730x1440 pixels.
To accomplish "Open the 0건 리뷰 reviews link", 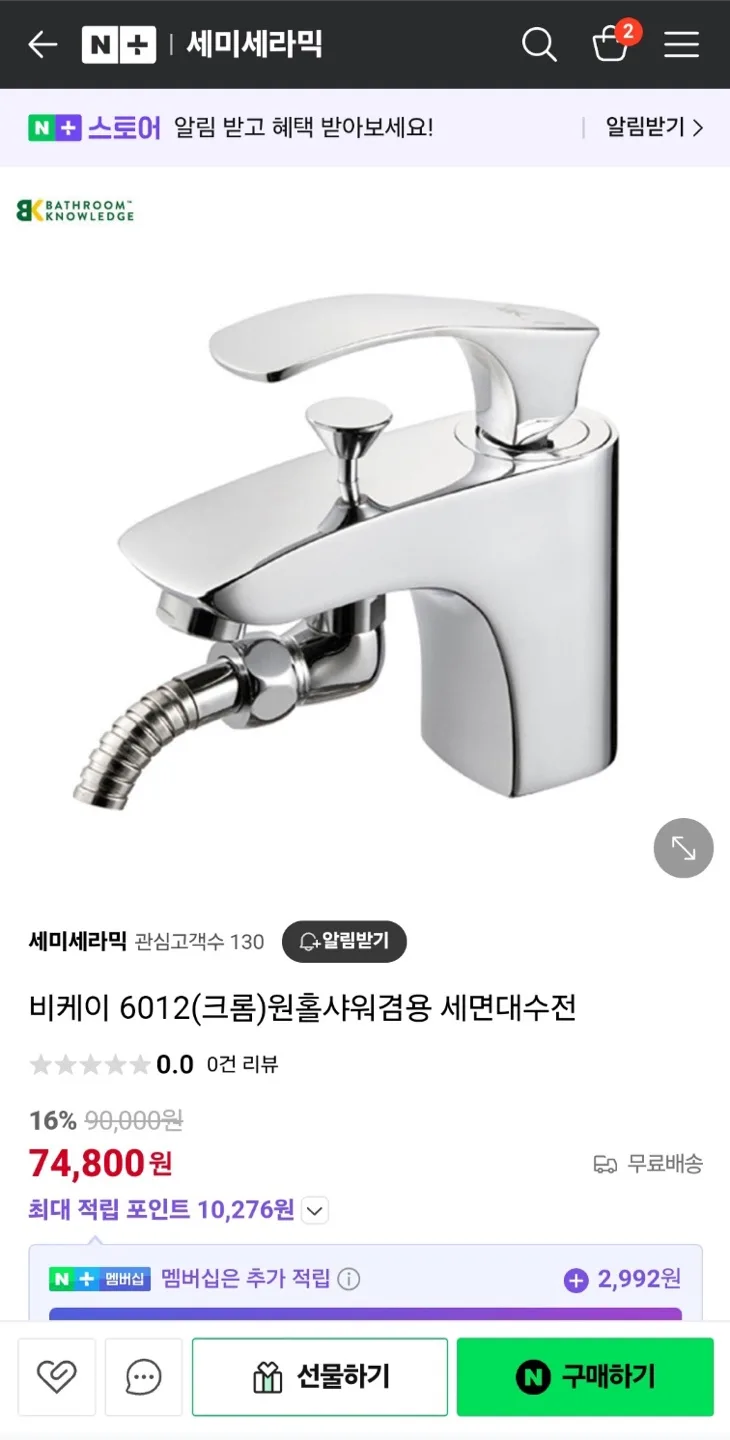I will coord(242,1064).
